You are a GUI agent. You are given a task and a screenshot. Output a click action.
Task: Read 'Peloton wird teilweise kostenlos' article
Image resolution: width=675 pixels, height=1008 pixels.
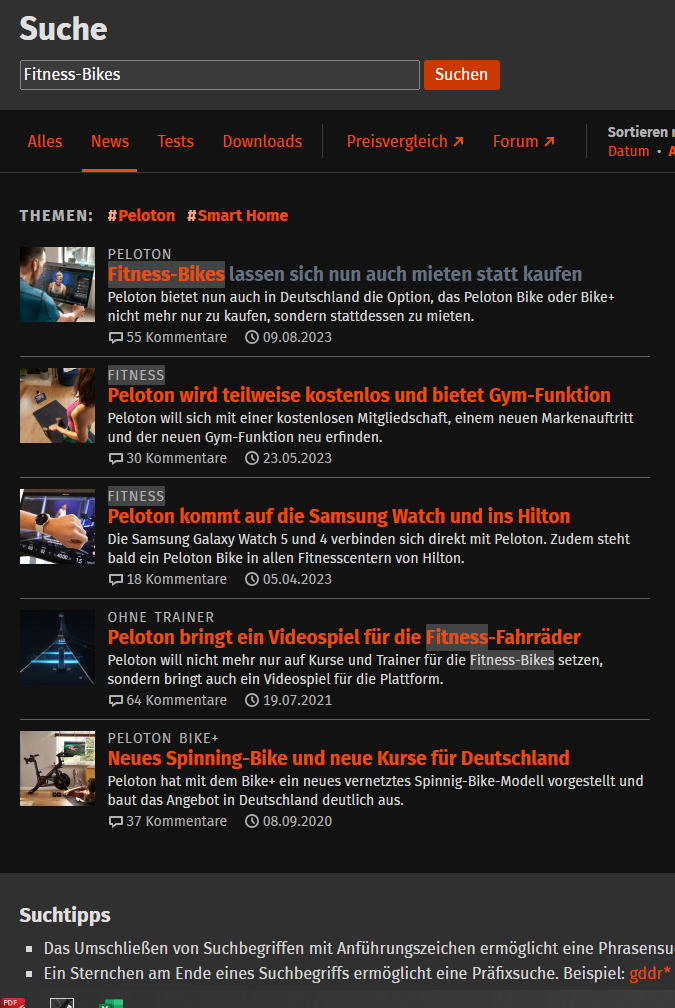359,395
